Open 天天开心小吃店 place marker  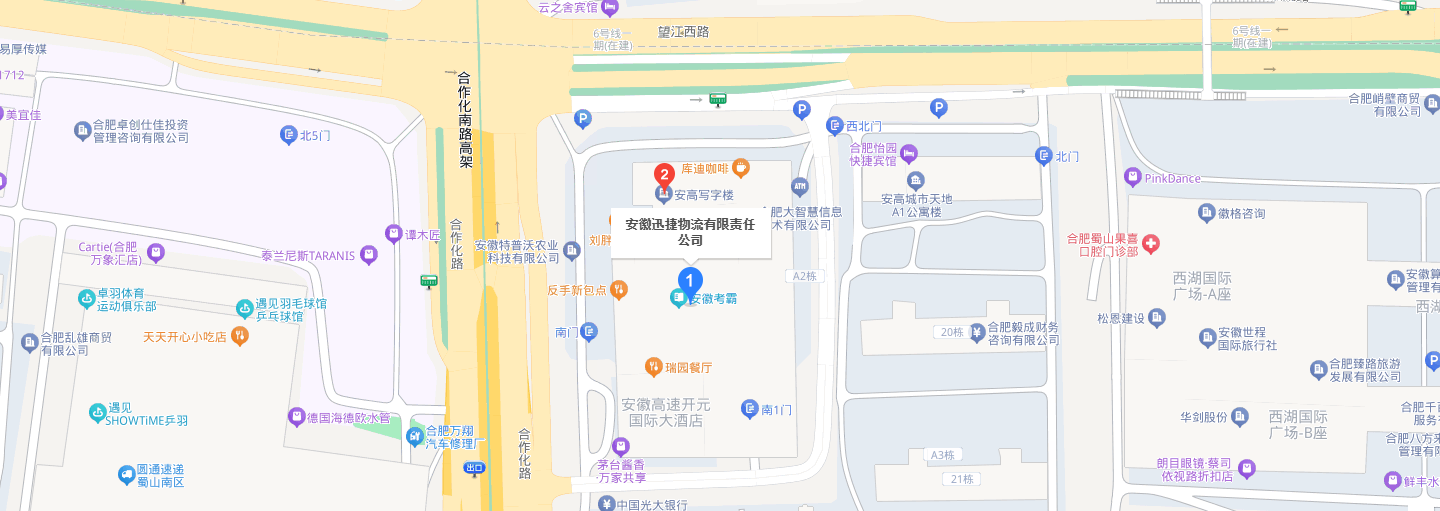pos(239,336)
